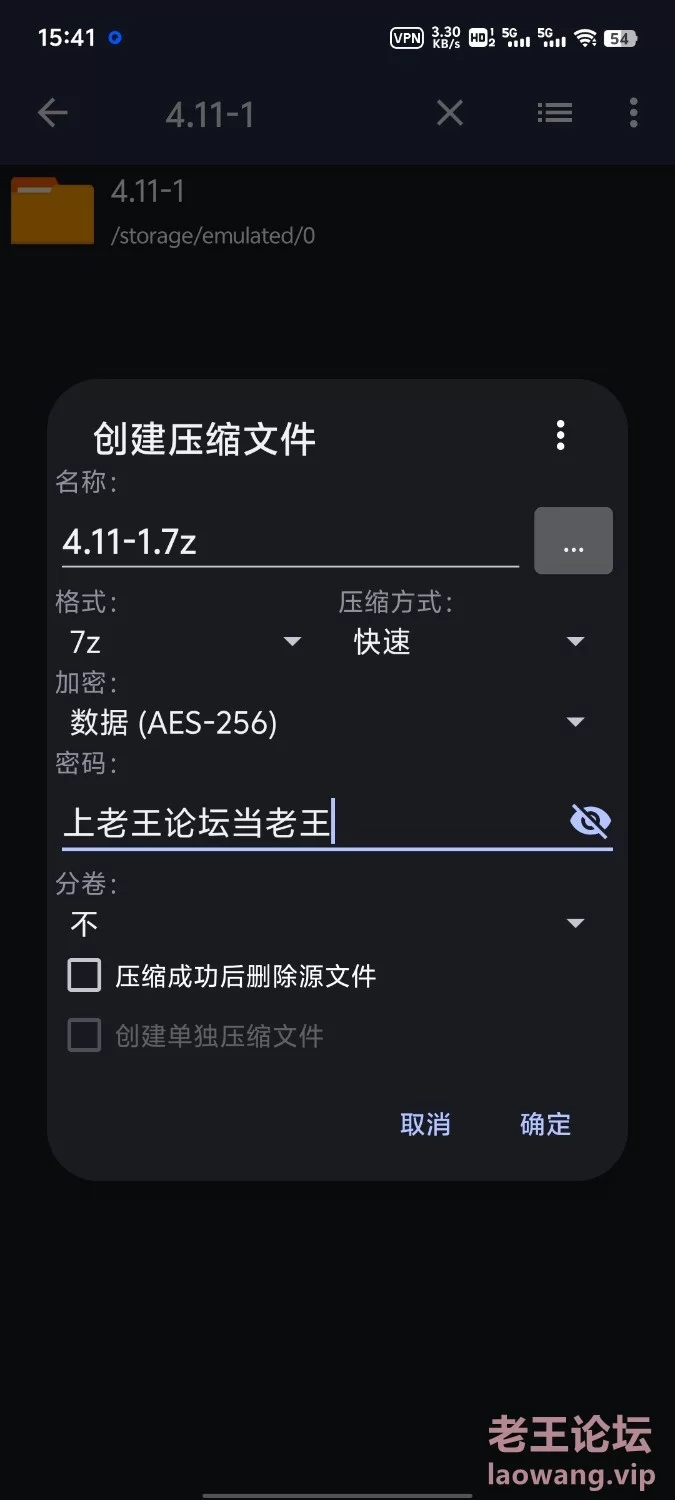Confirm with the 确定 button

tap(546, 1124)
